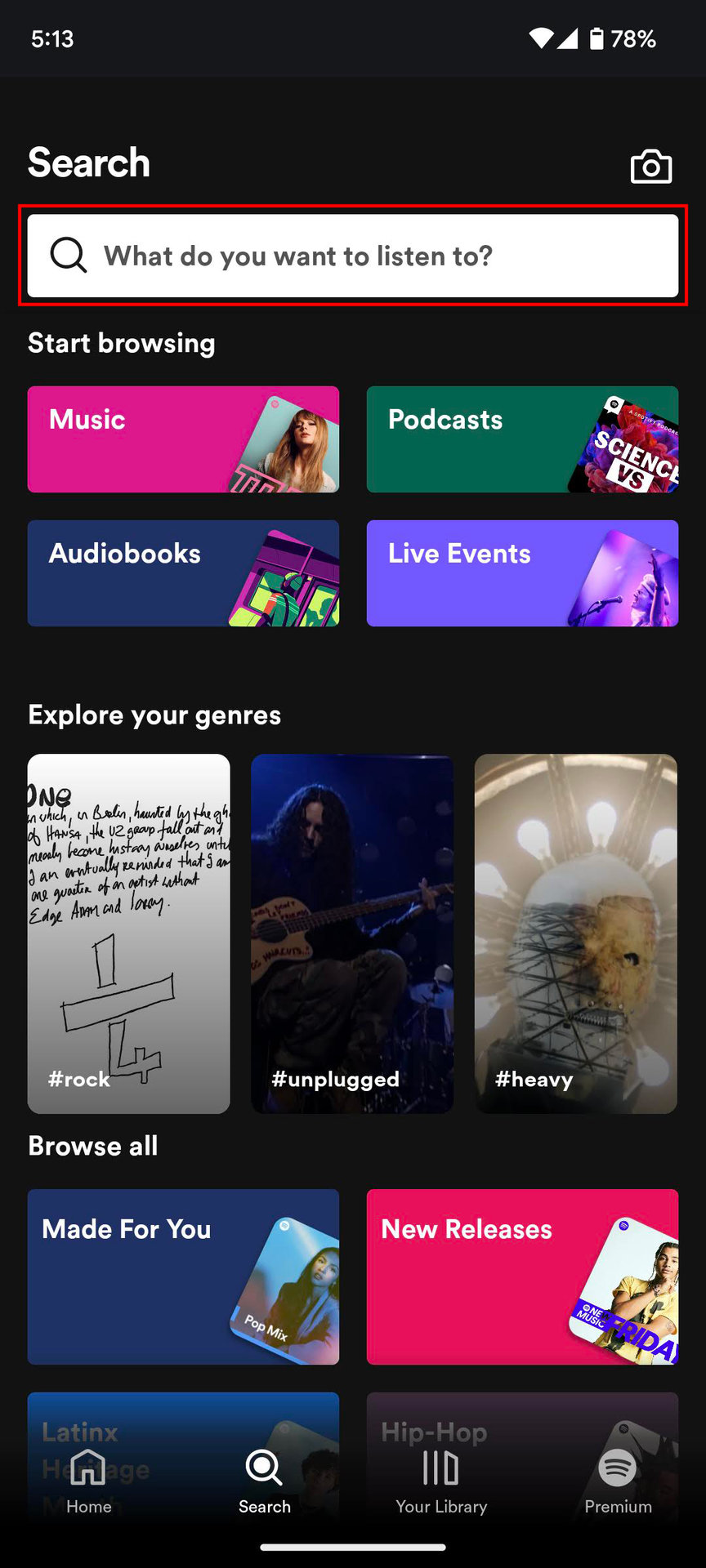The height and width of the screenshot is (1568, 706).
Task: Check out the New Releases tile
Action: pyautogui.click(x=522, y=1276)
